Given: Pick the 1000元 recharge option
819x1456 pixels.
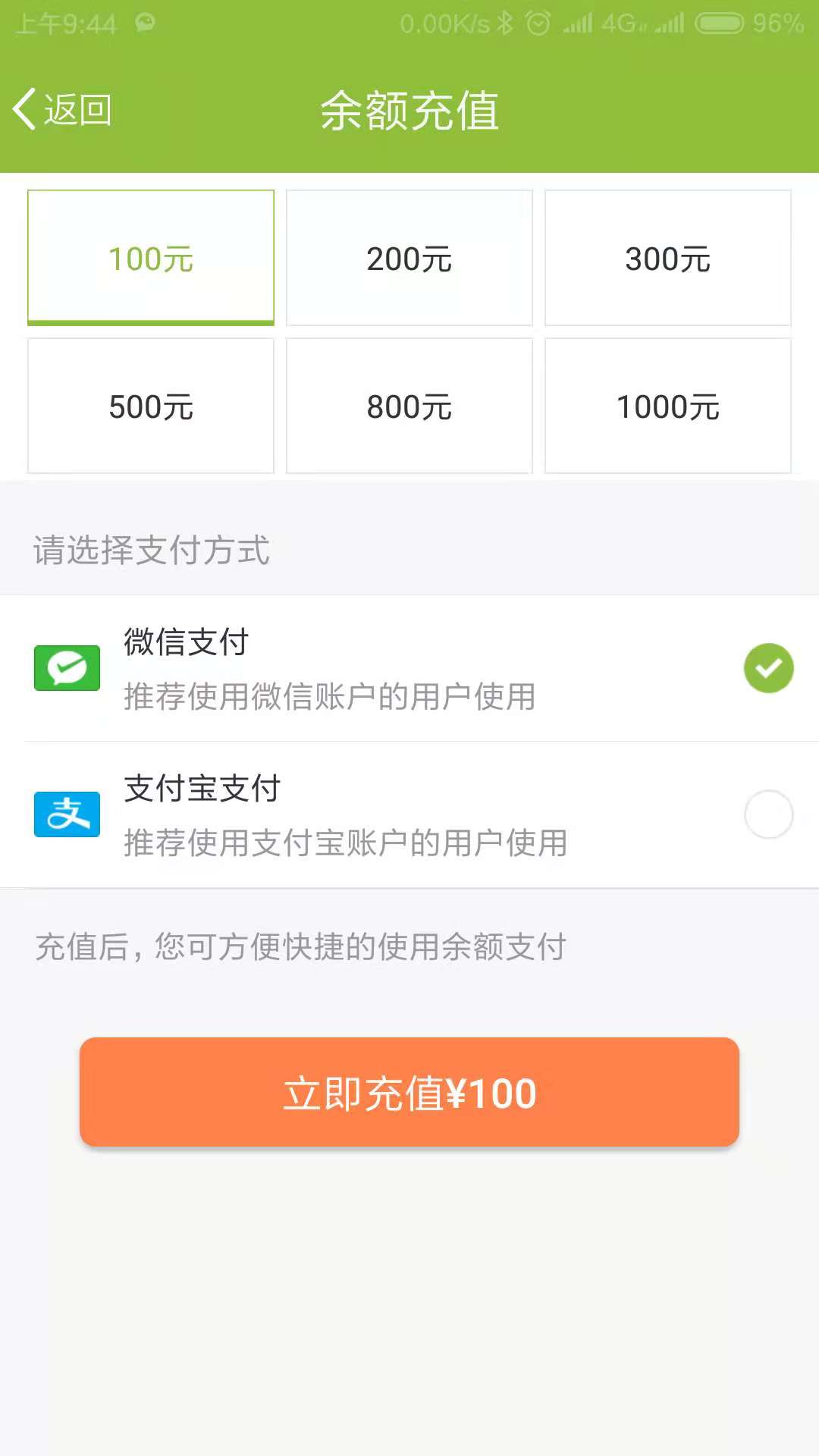Looking at the screenshot, I should (667, 406).
